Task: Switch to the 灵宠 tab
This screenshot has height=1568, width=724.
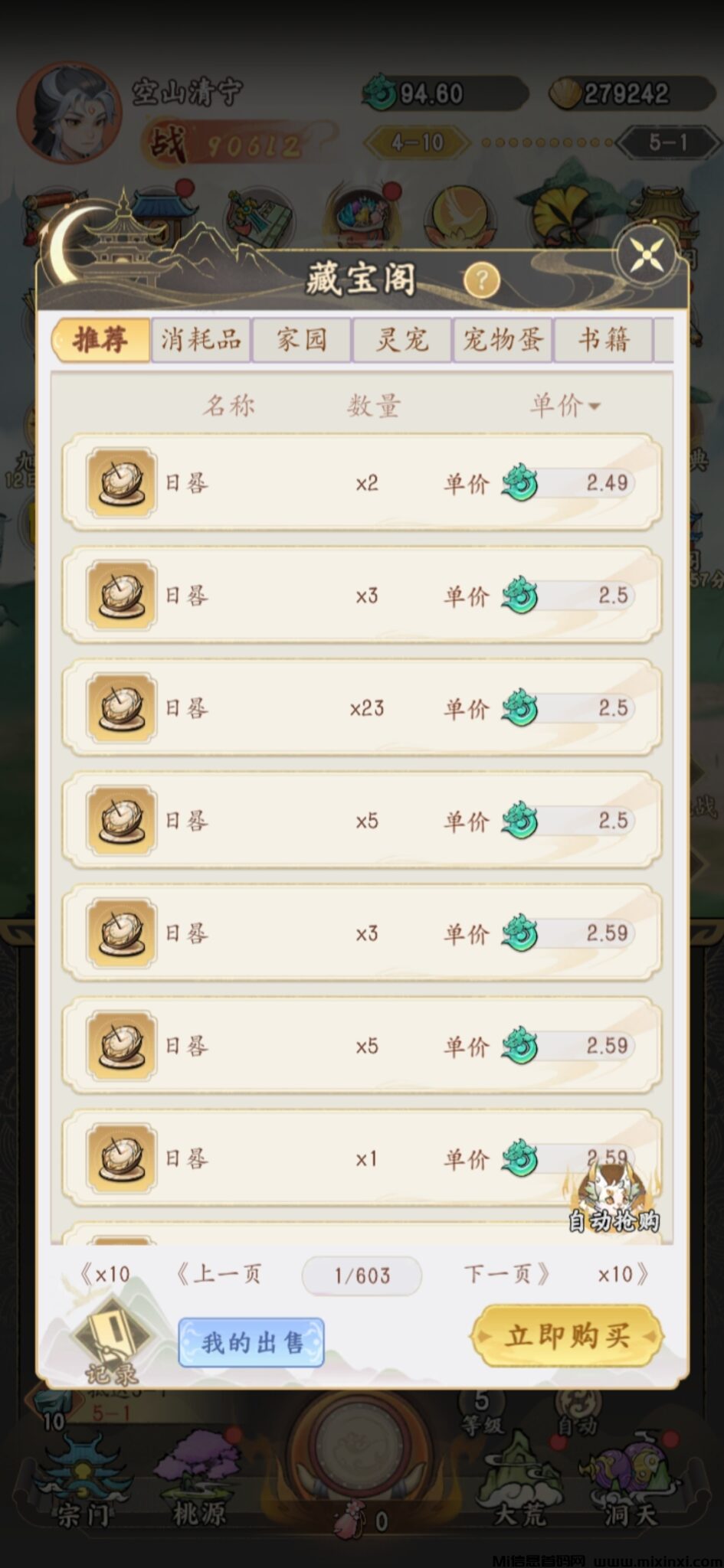Action: pyautogui.click(x=402, y=339)
